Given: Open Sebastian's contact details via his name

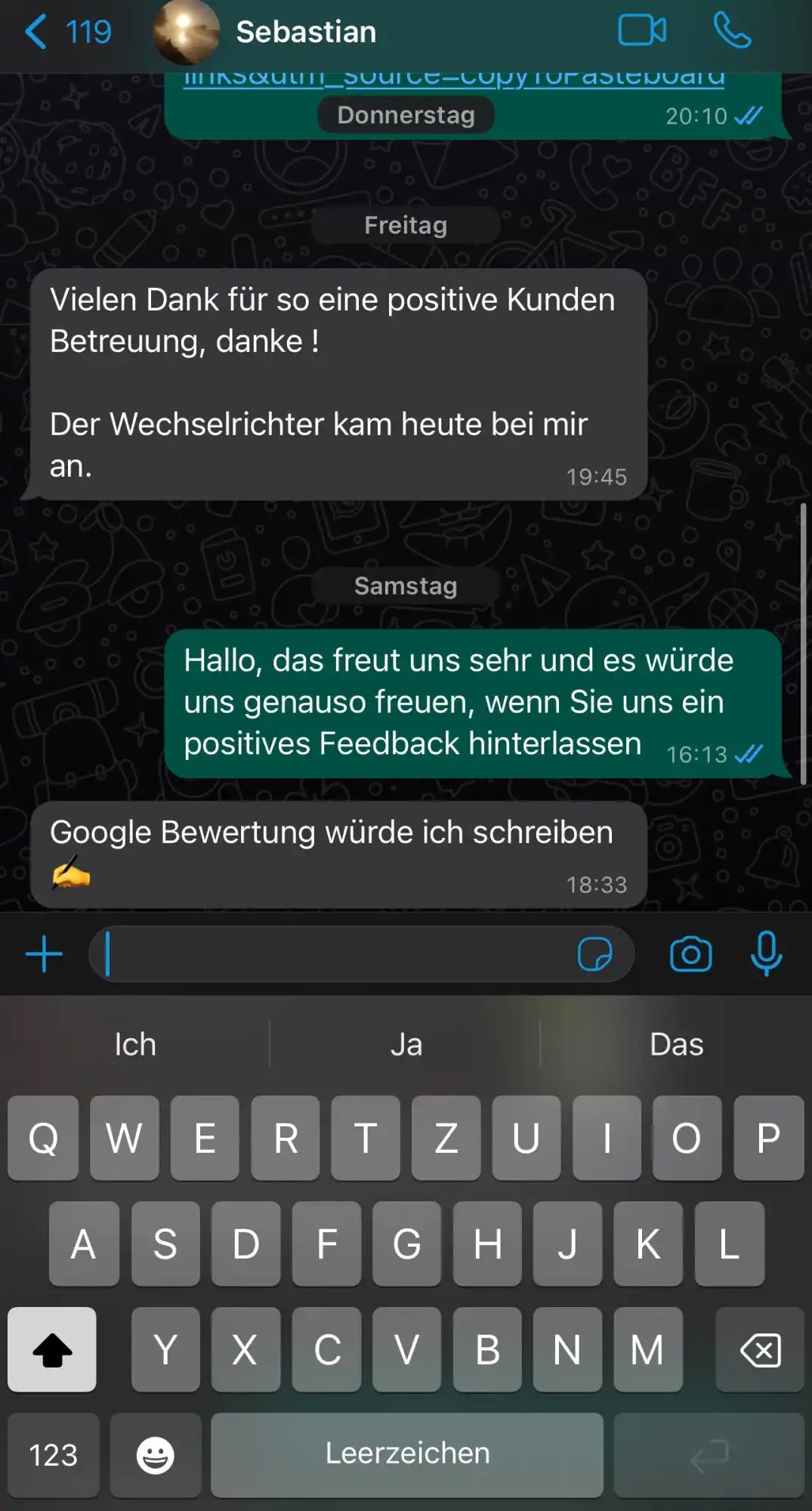Looking at the screenshot, I should pos(305,32).
